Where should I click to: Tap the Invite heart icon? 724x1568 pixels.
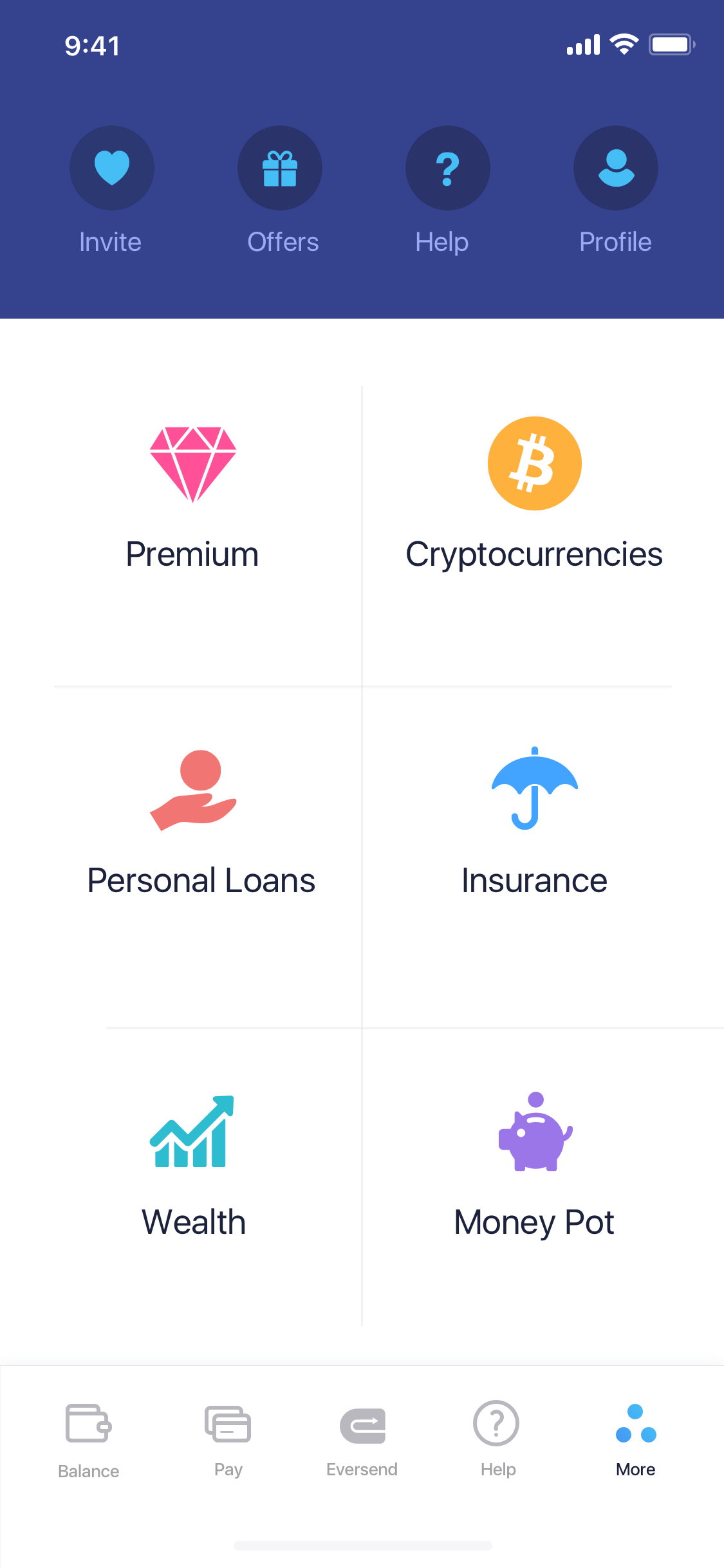pyautogui.click(x=112, y=168)
